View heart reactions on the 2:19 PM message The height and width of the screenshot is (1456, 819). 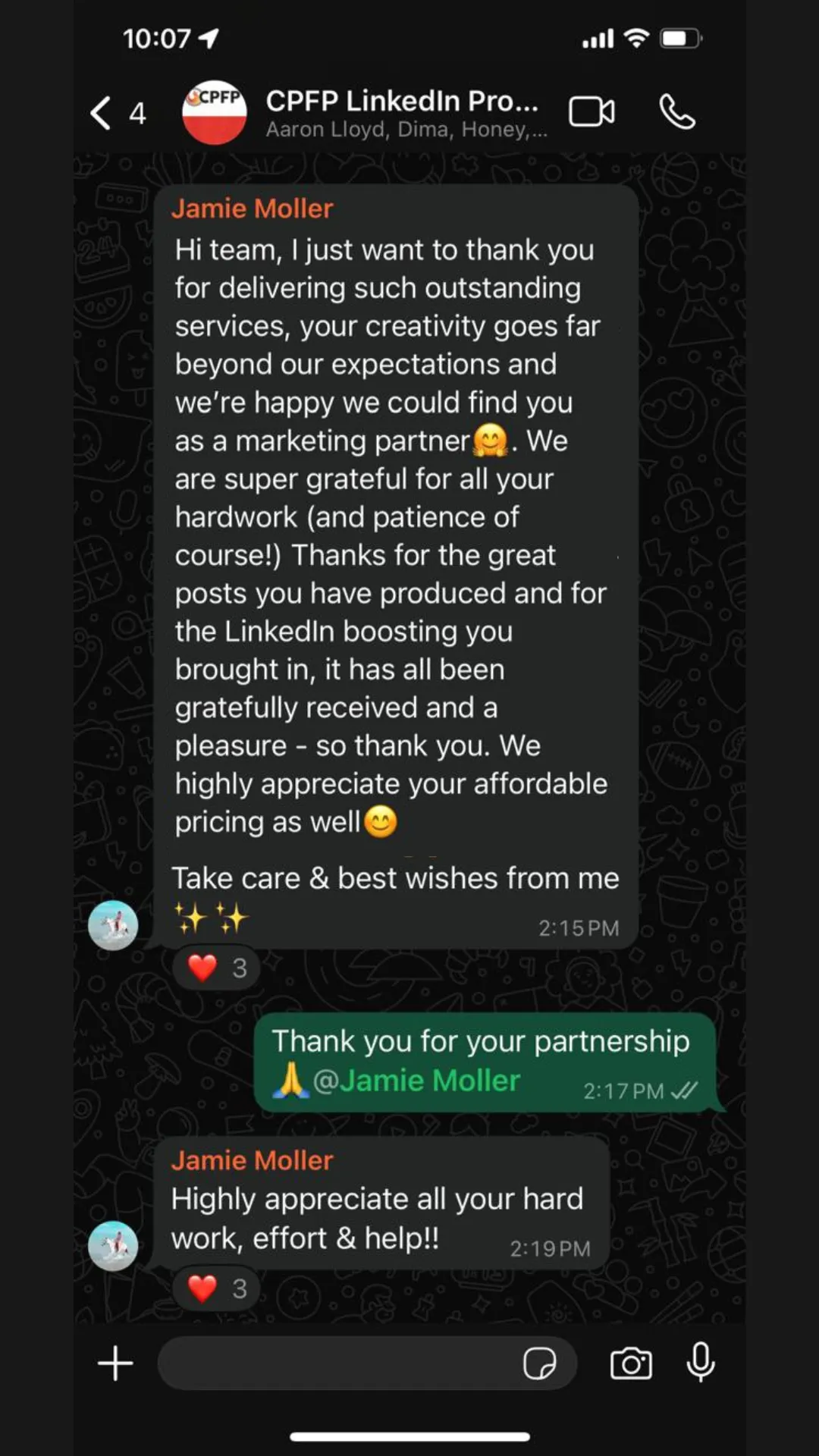(217, 1288)
